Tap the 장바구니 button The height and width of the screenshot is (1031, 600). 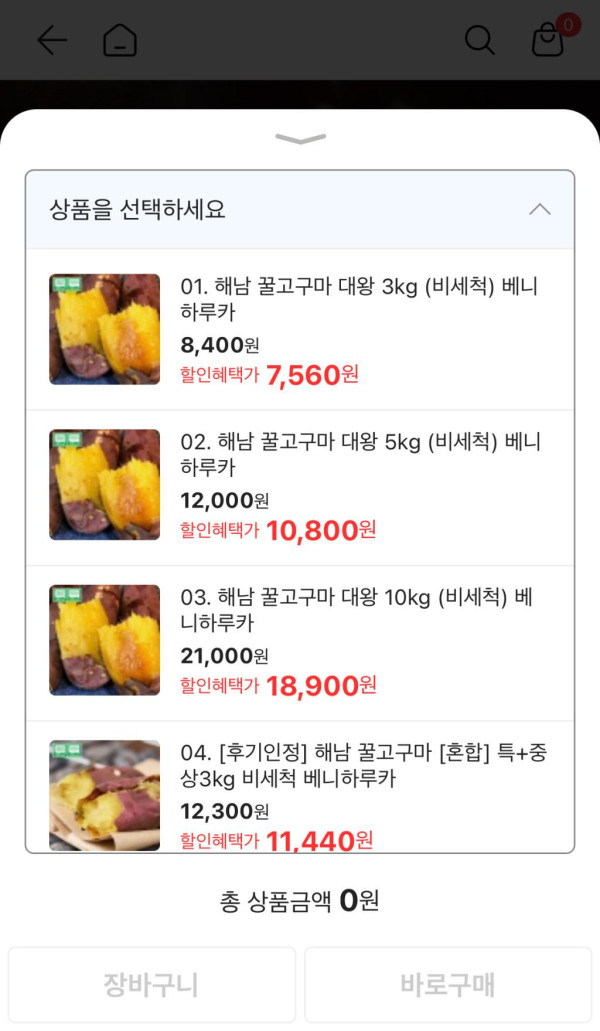(151, 985)
